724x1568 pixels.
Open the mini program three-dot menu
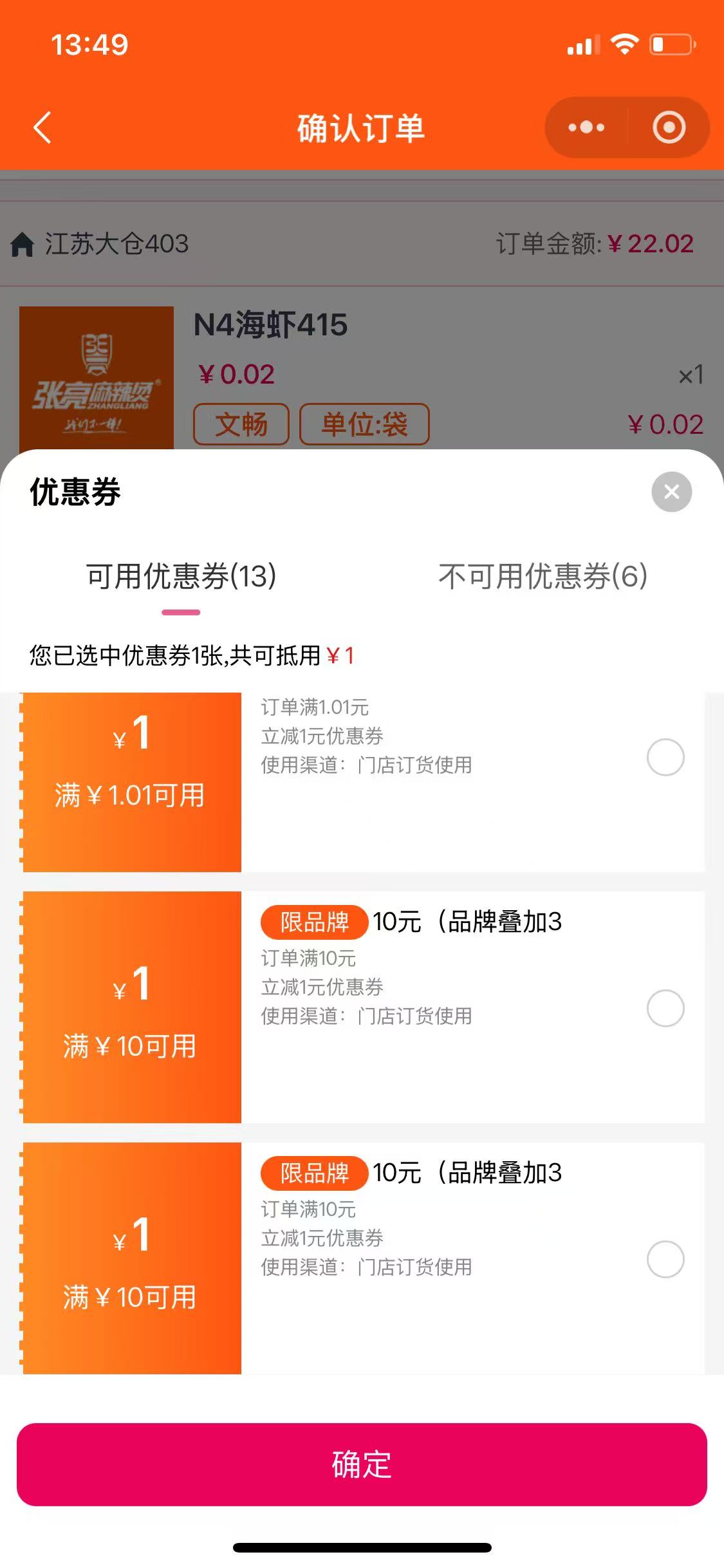(586, 127)
